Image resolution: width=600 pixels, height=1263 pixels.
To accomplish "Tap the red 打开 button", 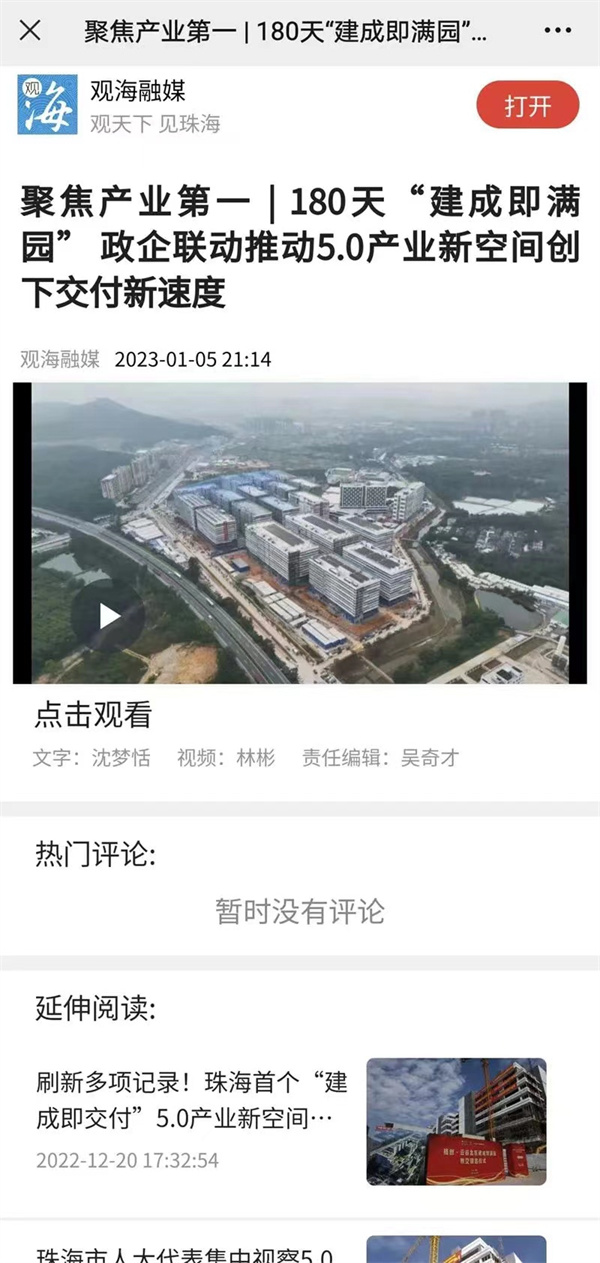I will [x=527, y=105].
